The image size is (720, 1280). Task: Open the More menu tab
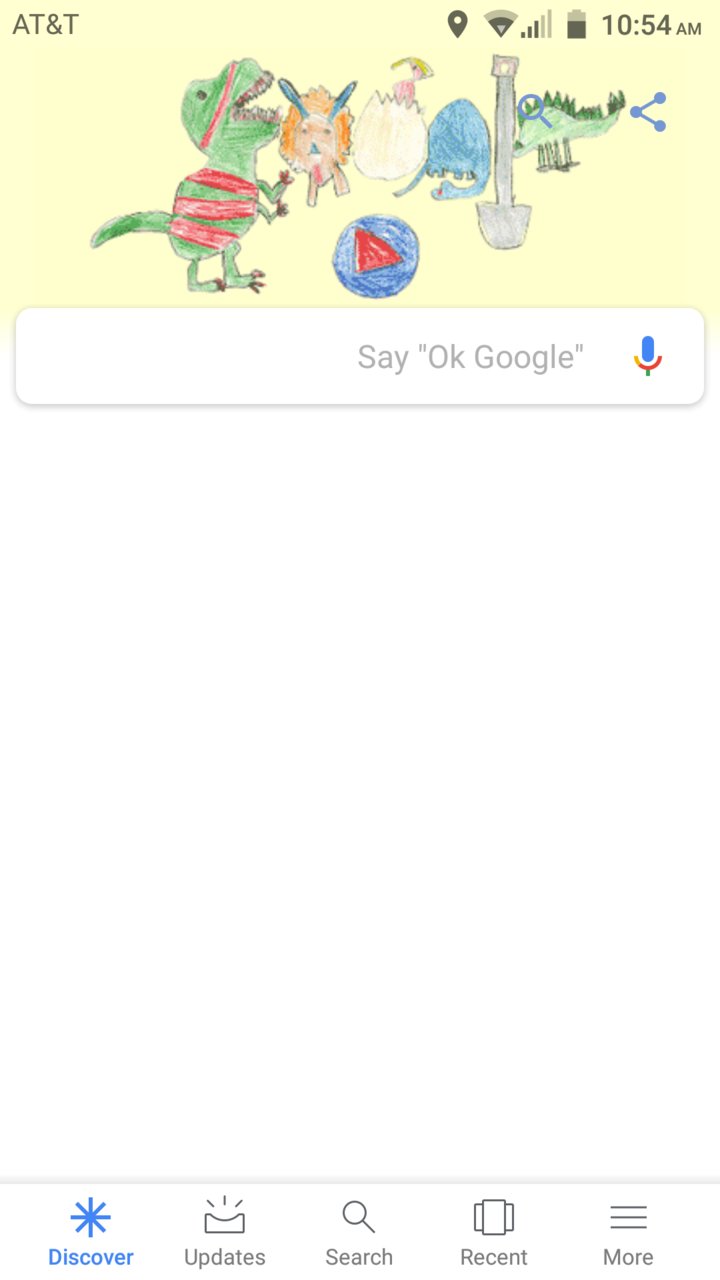(628, 1232)
